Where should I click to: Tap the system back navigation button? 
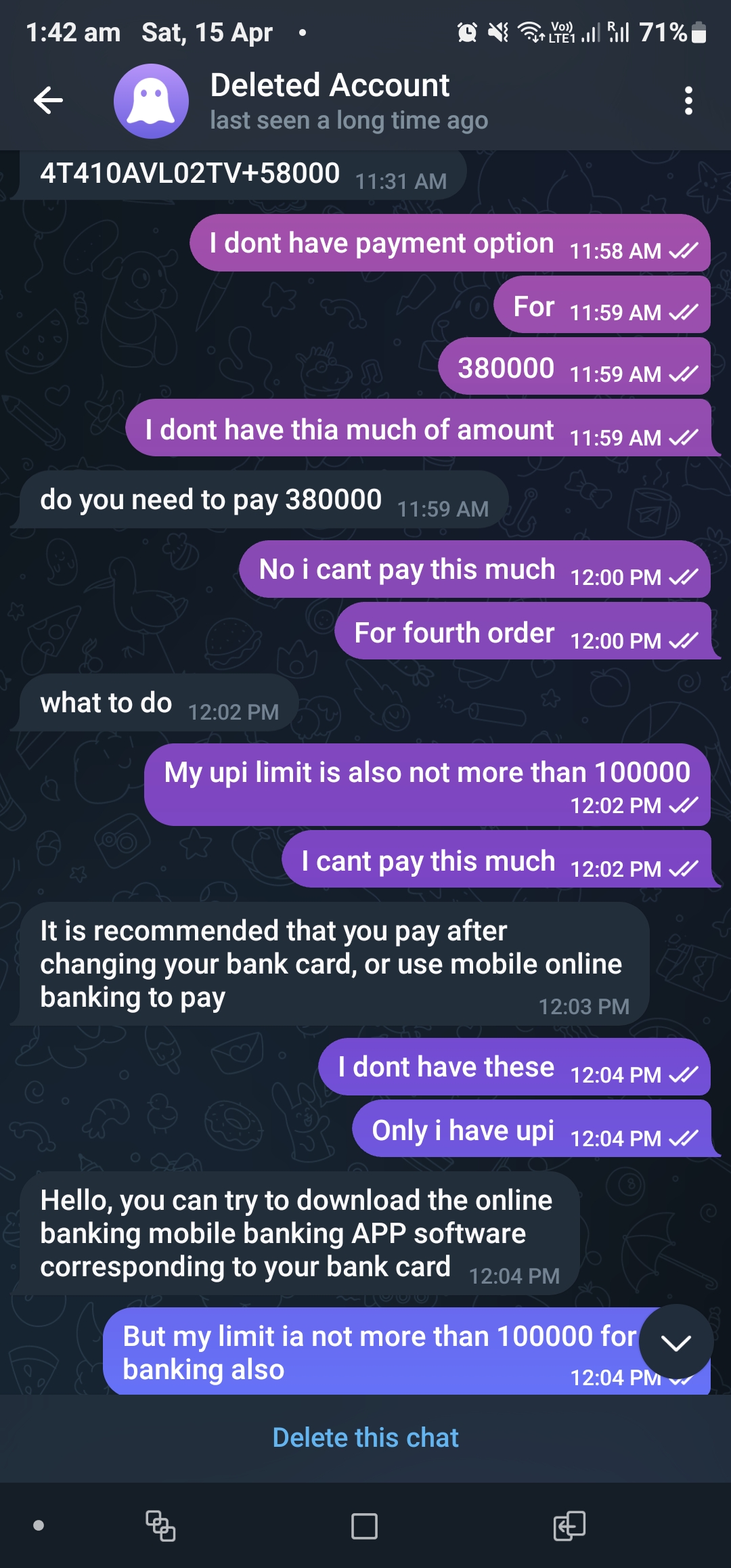[x=569, y=1526]
